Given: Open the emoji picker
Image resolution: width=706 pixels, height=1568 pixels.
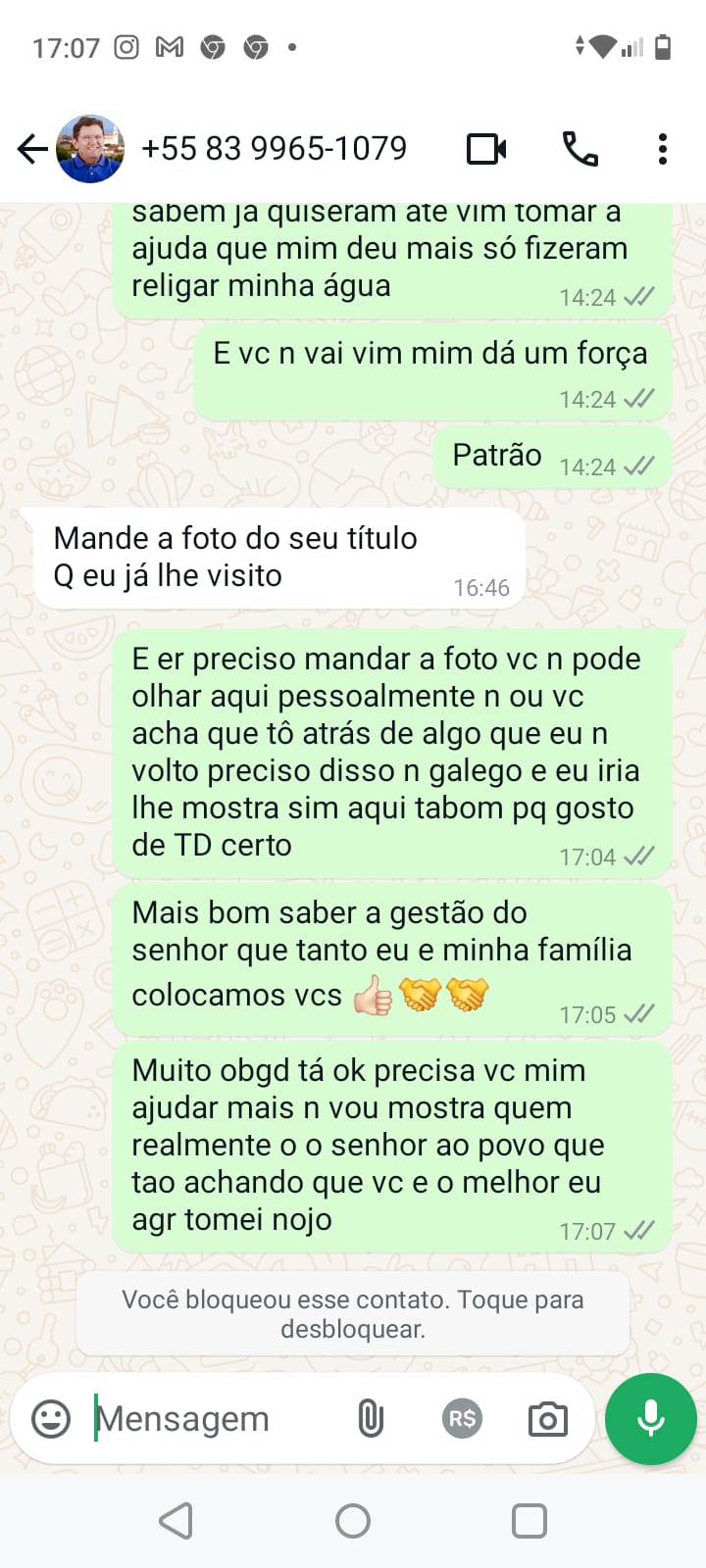Looking at the screenshot, I should coord(51,1418).
